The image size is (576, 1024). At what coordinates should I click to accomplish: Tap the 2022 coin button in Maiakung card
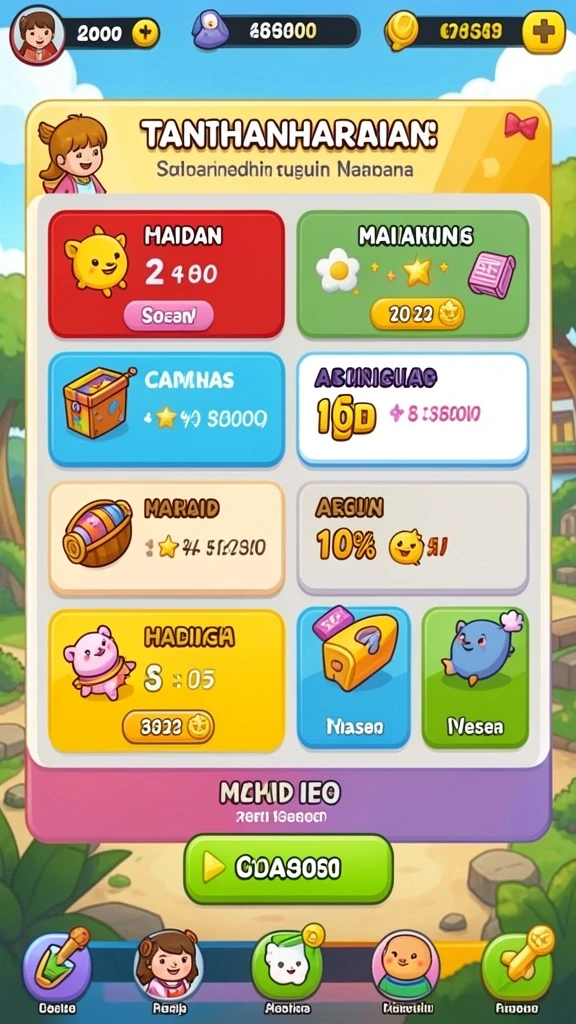(x=417, y=314)
